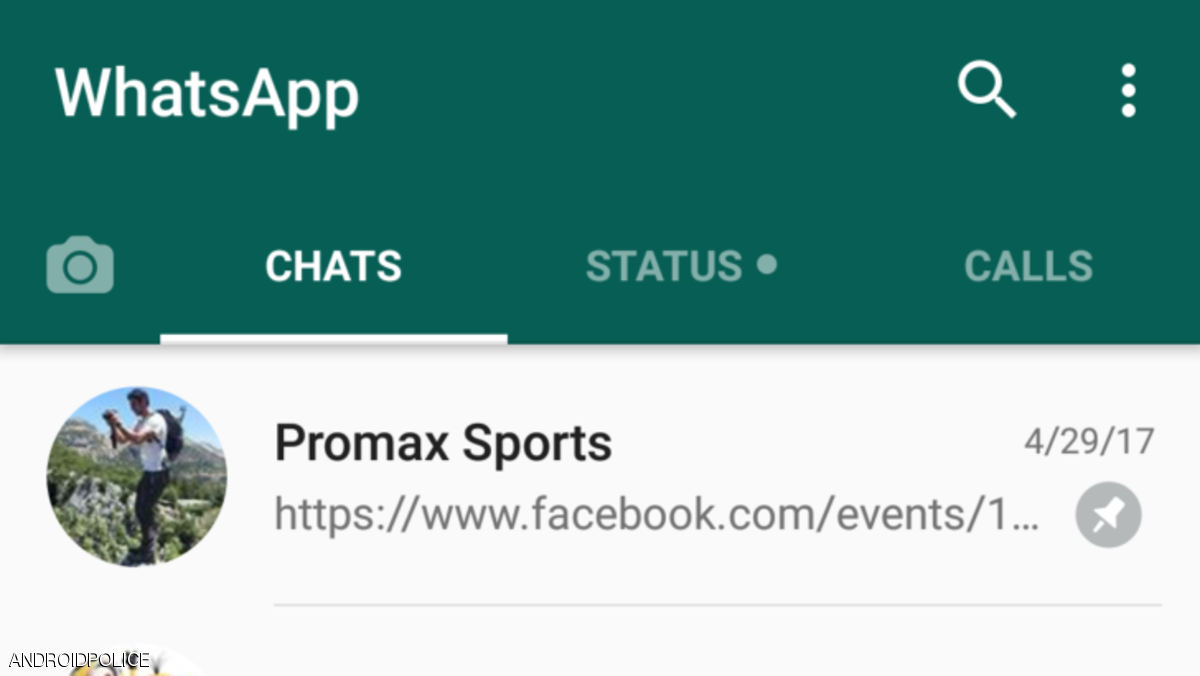Image resolution: width=1200 pixels, height=676 pixels.
Task: View Promax Sports profile photo
Action: [x=137, y=477]
